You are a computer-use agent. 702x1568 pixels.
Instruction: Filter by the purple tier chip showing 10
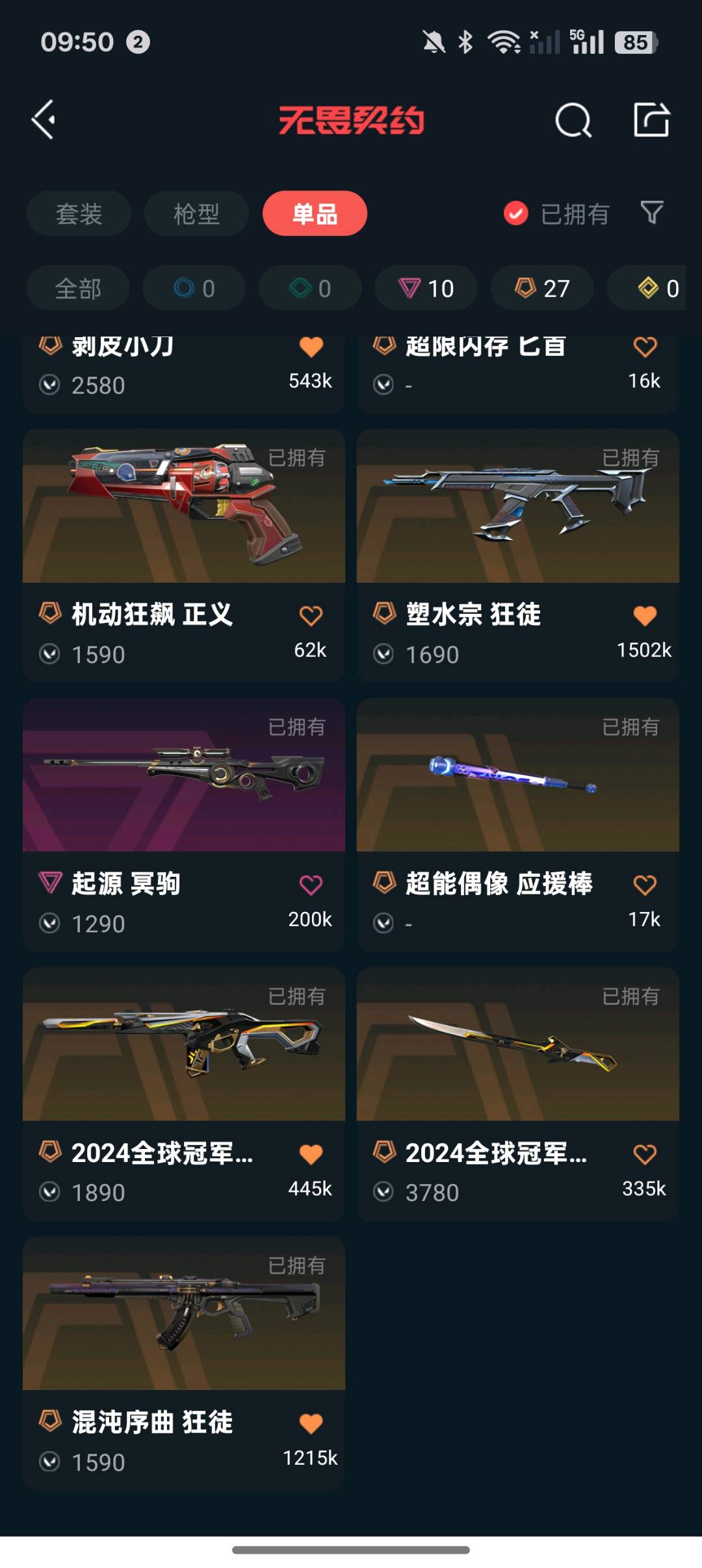426,288
